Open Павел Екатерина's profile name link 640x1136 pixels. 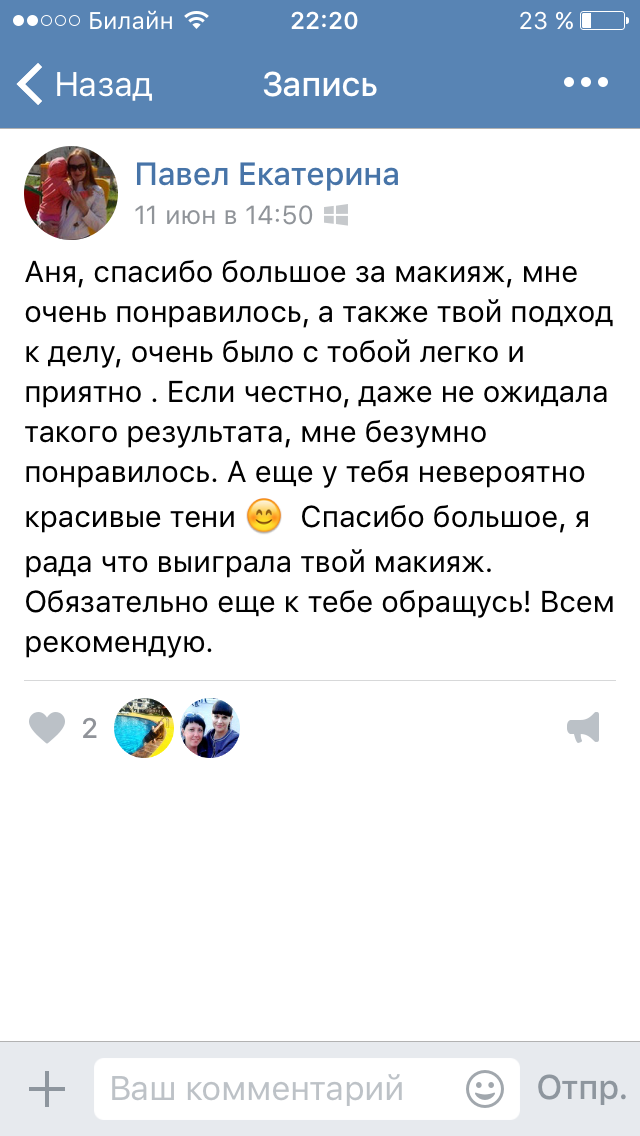(267, 175)
